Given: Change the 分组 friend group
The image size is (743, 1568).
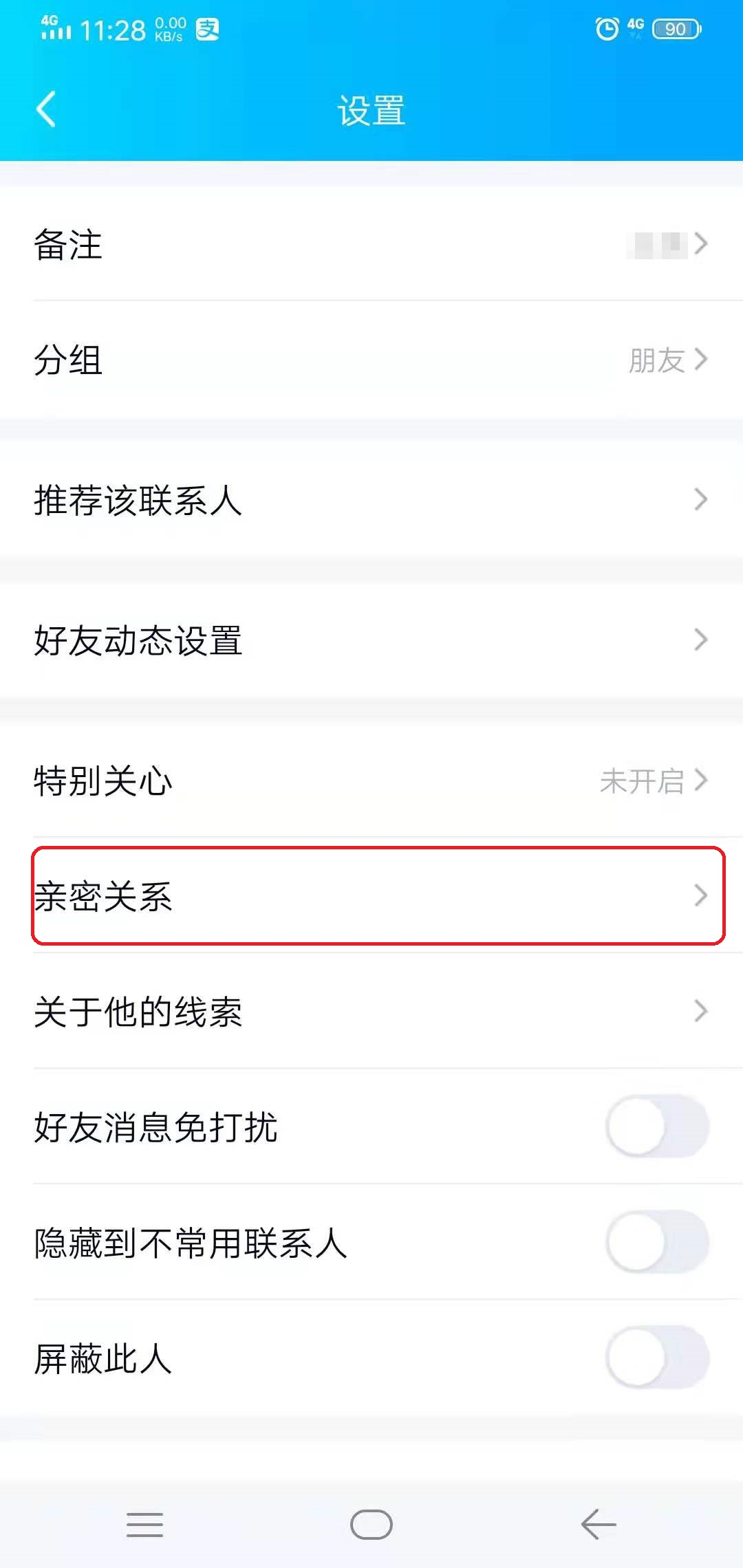Looking at the screenshot, I should tap(371, 360).
